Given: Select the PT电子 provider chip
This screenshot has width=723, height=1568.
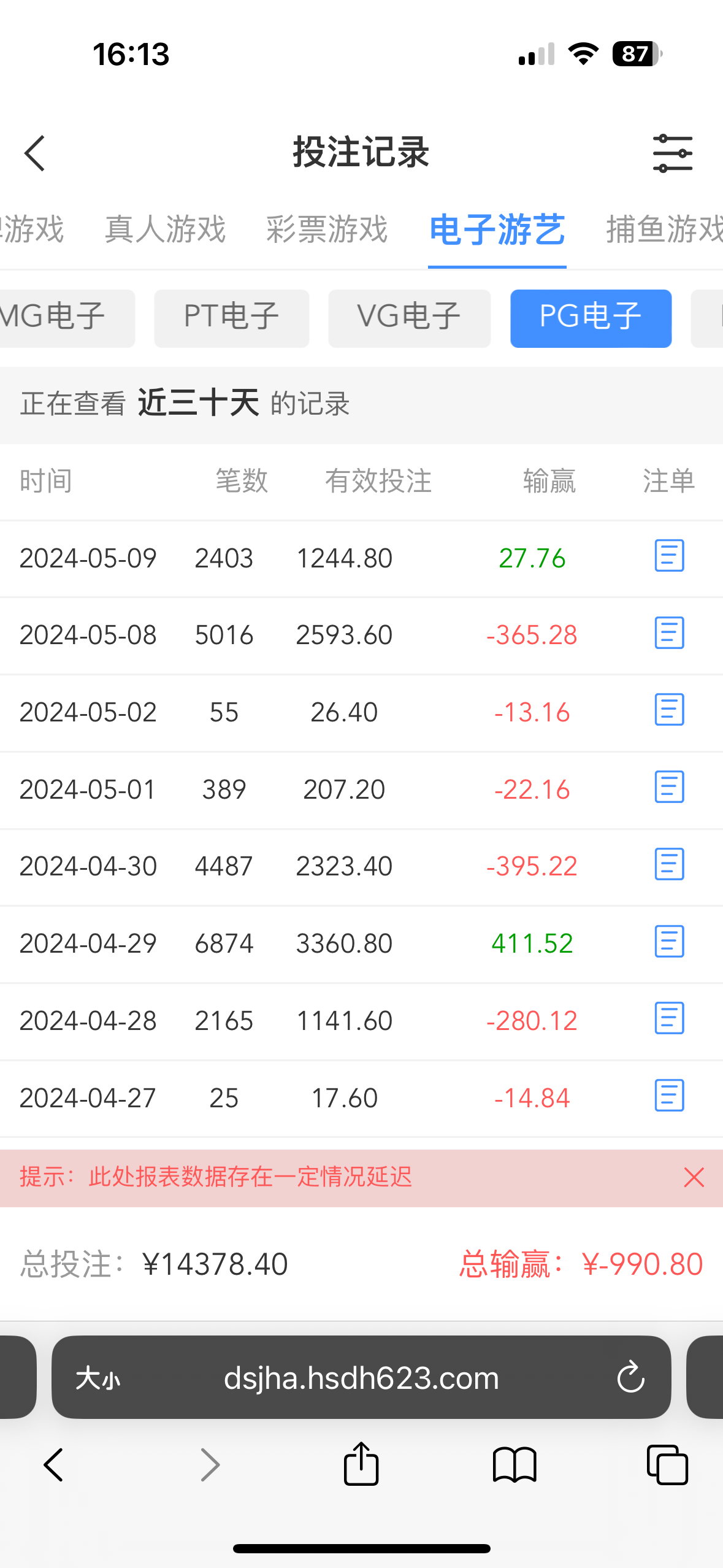Looking at the screenshot, I should coord(231,318).
